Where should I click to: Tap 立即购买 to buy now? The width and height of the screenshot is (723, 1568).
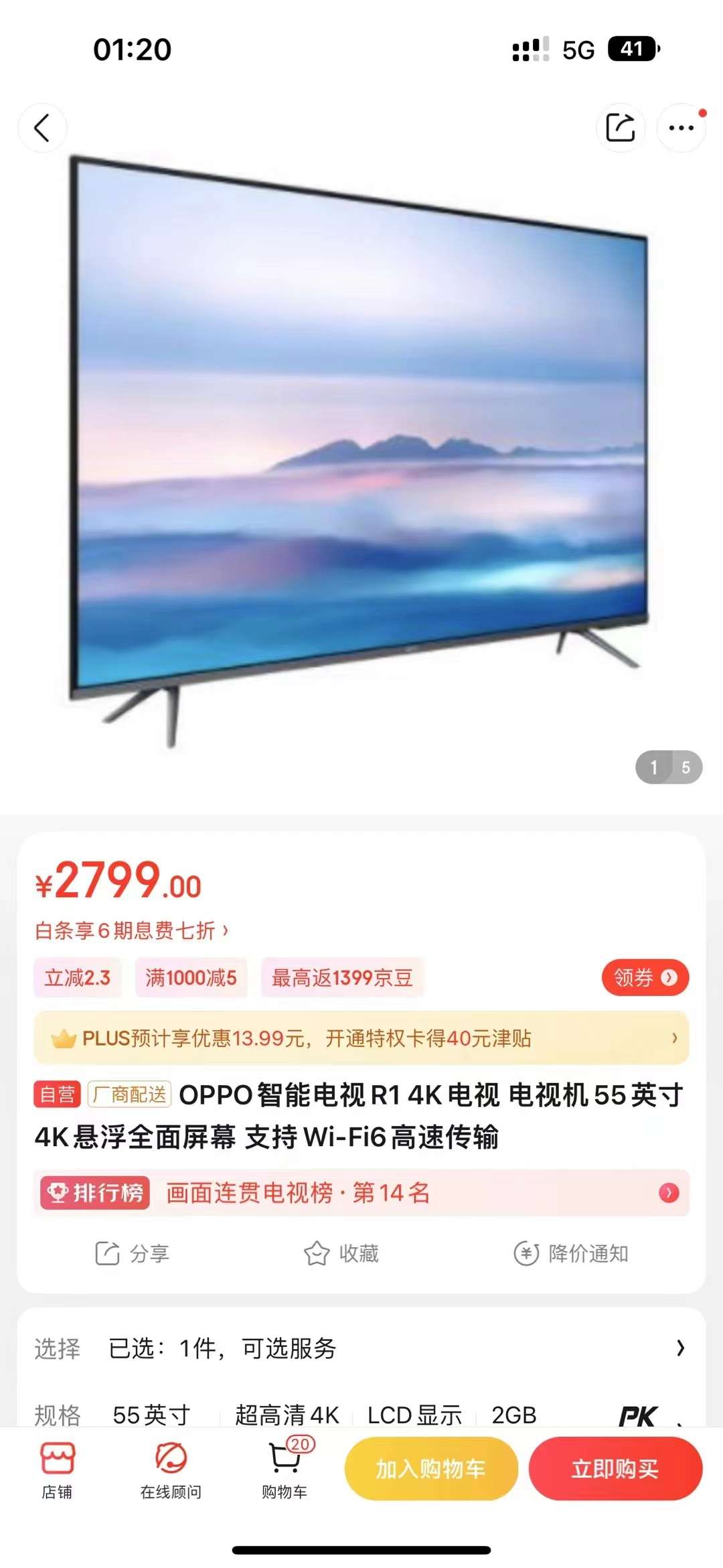click(x=615, y=1469)
